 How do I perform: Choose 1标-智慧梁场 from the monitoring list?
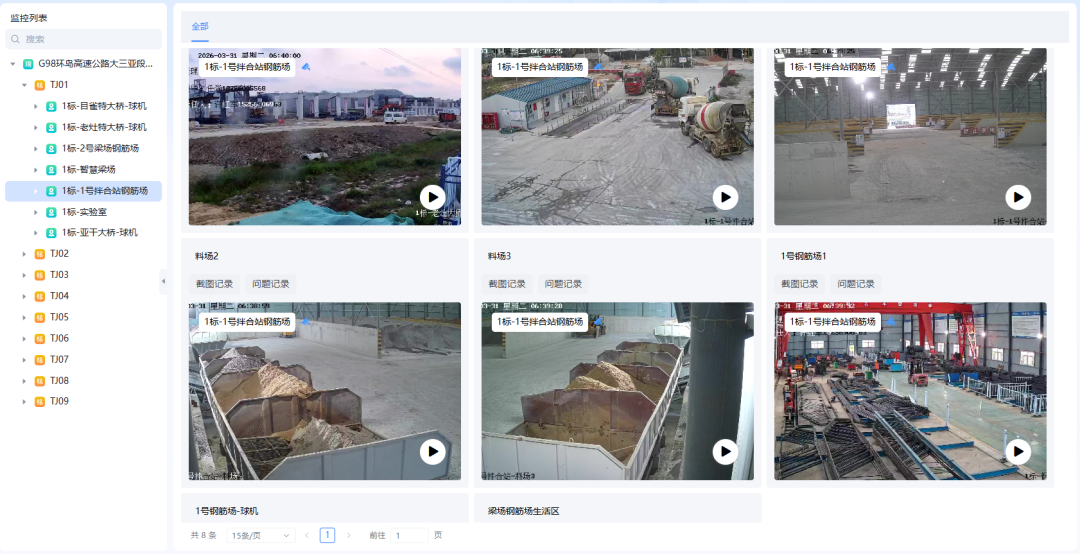pos(88,169)
